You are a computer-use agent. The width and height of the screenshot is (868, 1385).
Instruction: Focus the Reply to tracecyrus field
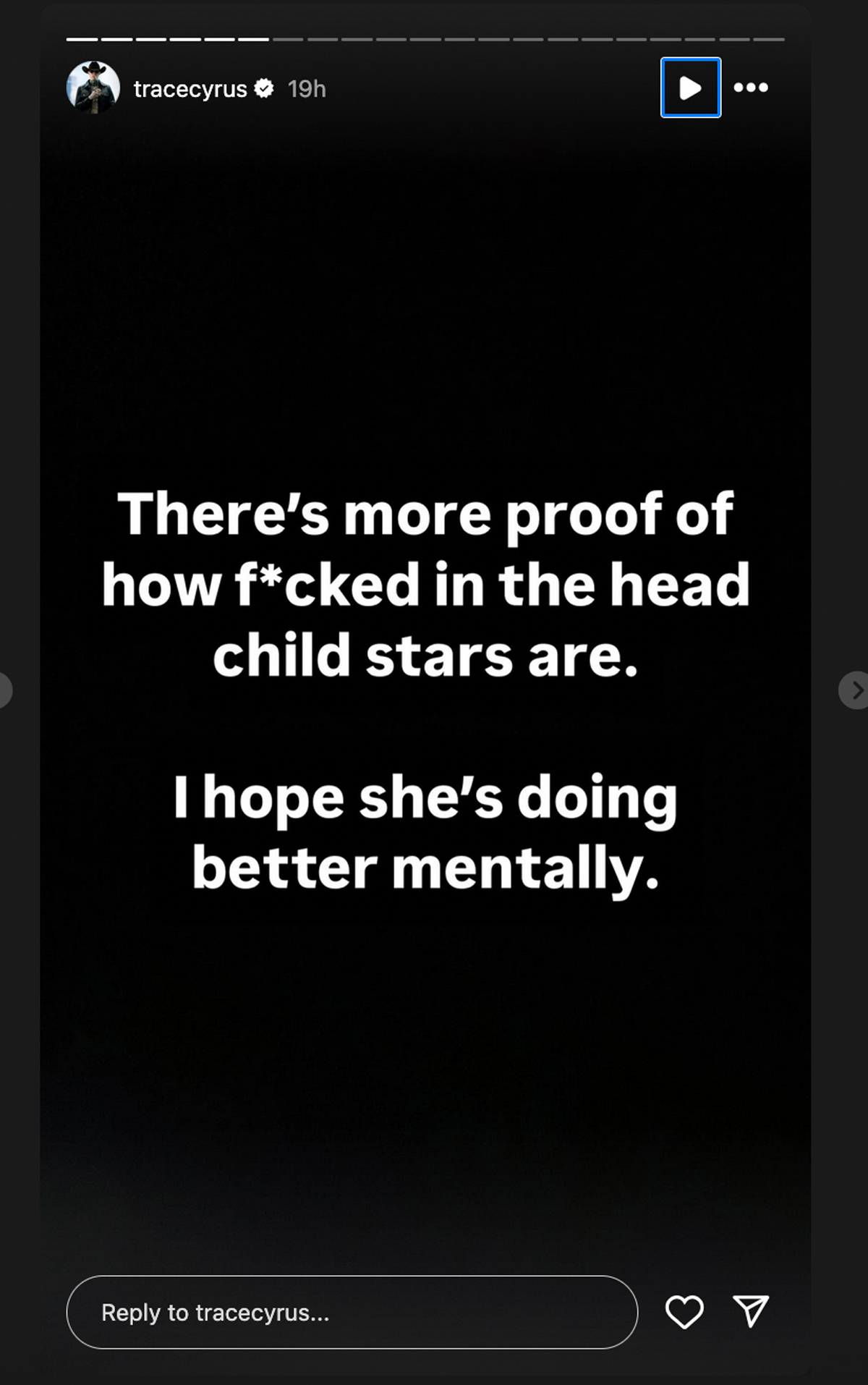point(352,1312)
